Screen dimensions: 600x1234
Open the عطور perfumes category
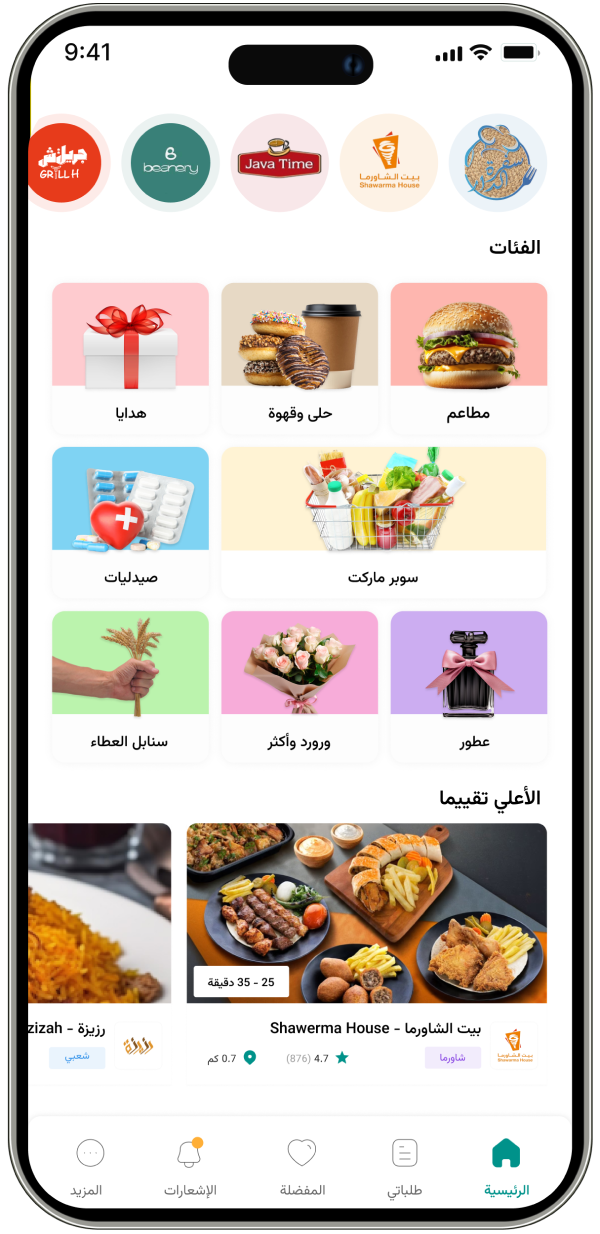tap(468, 686)
